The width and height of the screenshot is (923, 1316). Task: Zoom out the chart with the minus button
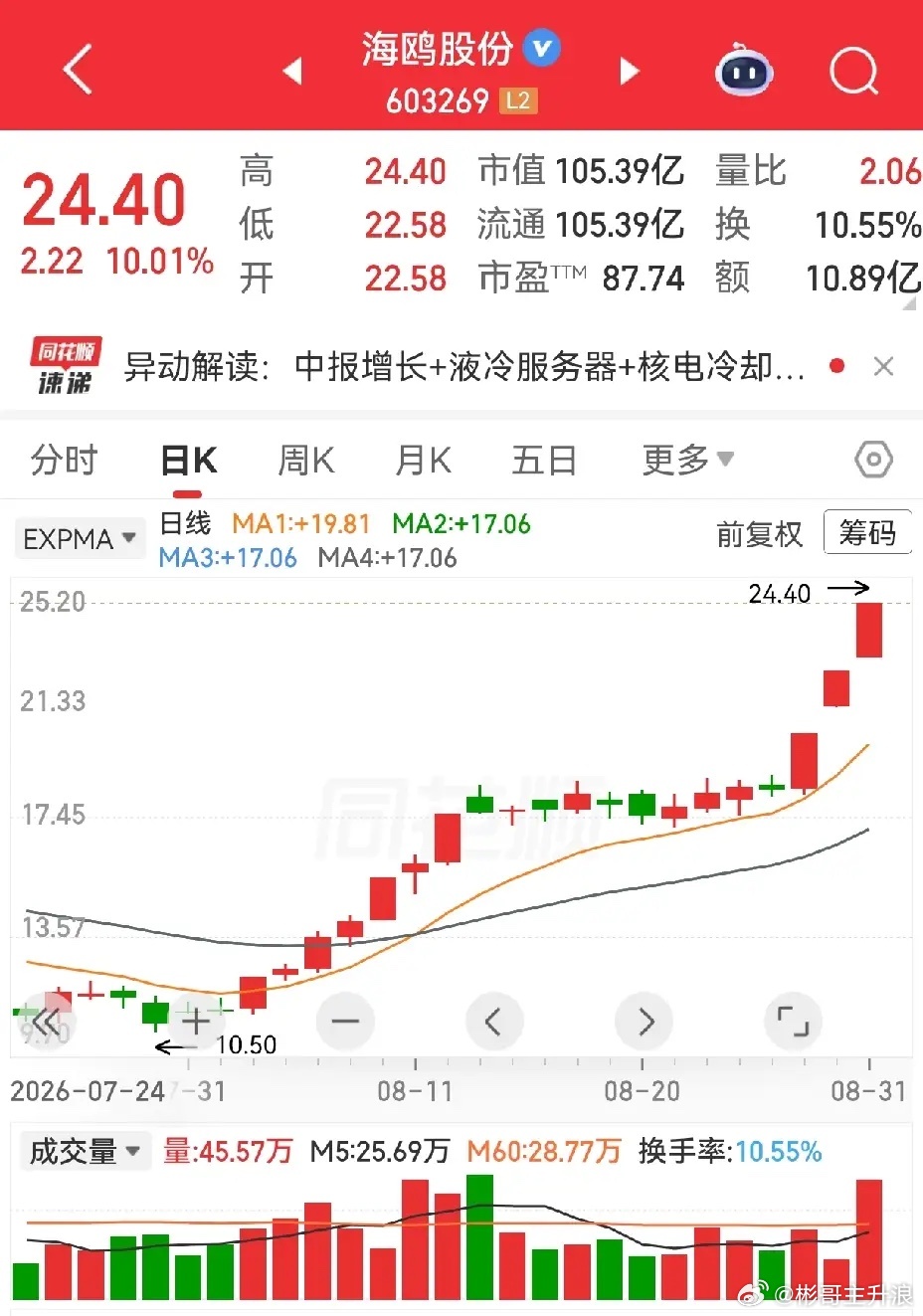click(x=345, y=1022)
